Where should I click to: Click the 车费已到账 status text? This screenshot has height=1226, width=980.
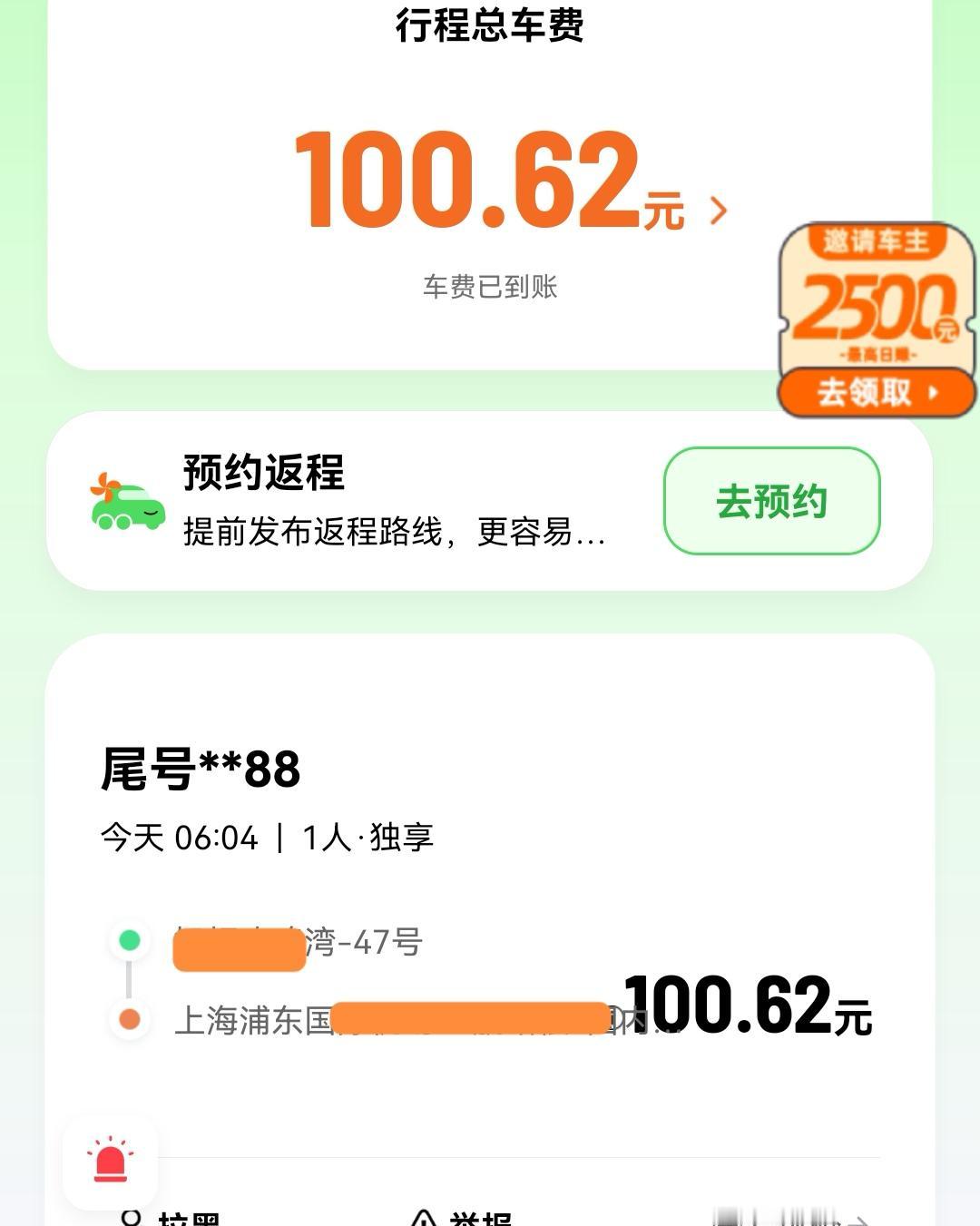(x=490, y=289)
